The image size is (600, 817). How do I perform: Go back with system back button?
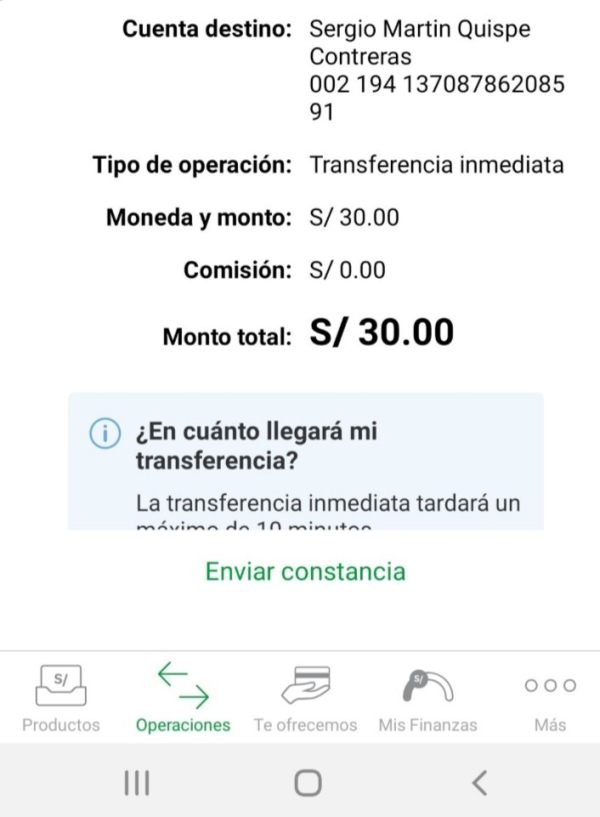(x=479, y=782)
